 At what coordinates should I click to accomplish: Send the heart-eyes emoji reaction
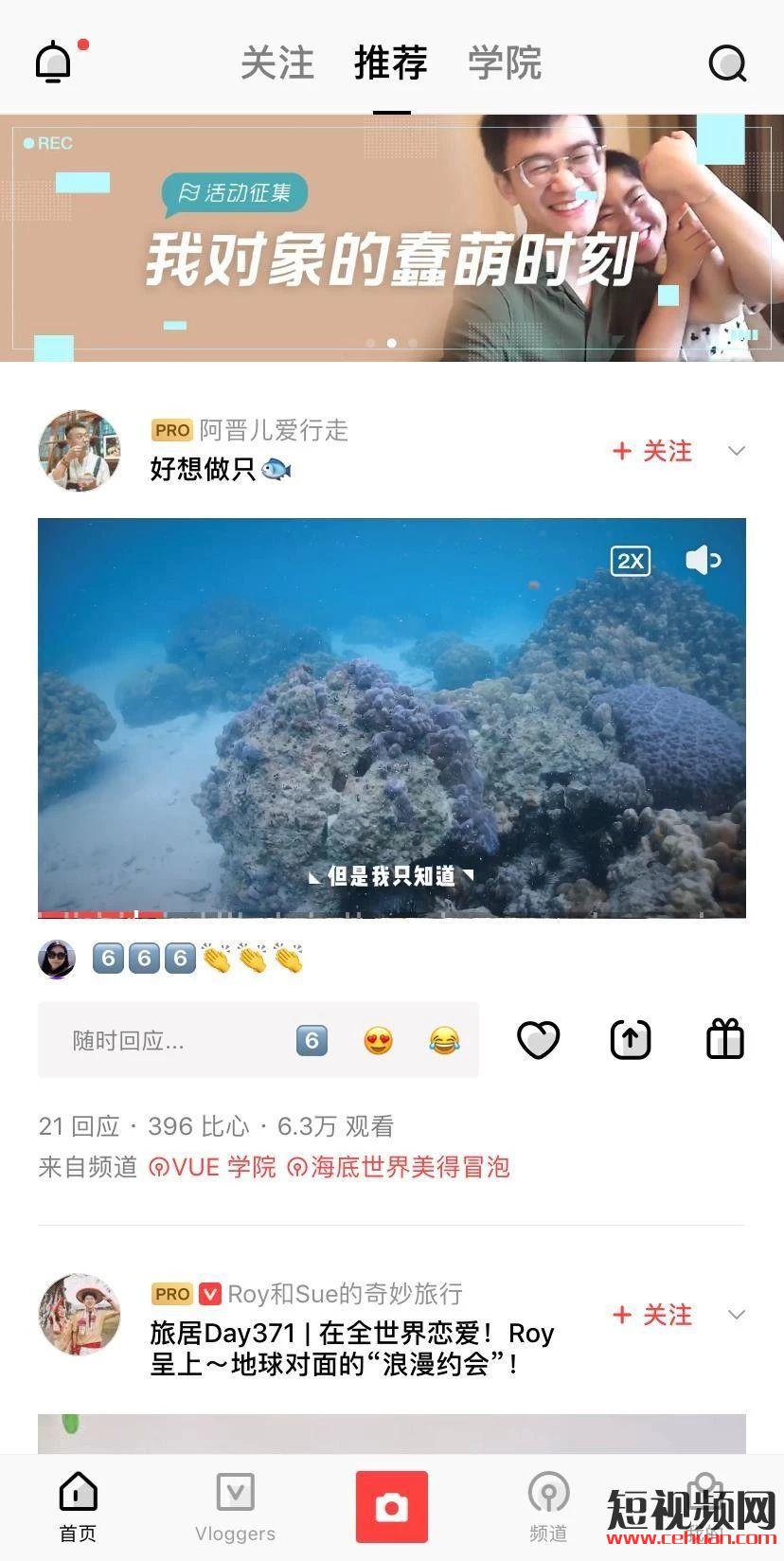click(378, 1041)
